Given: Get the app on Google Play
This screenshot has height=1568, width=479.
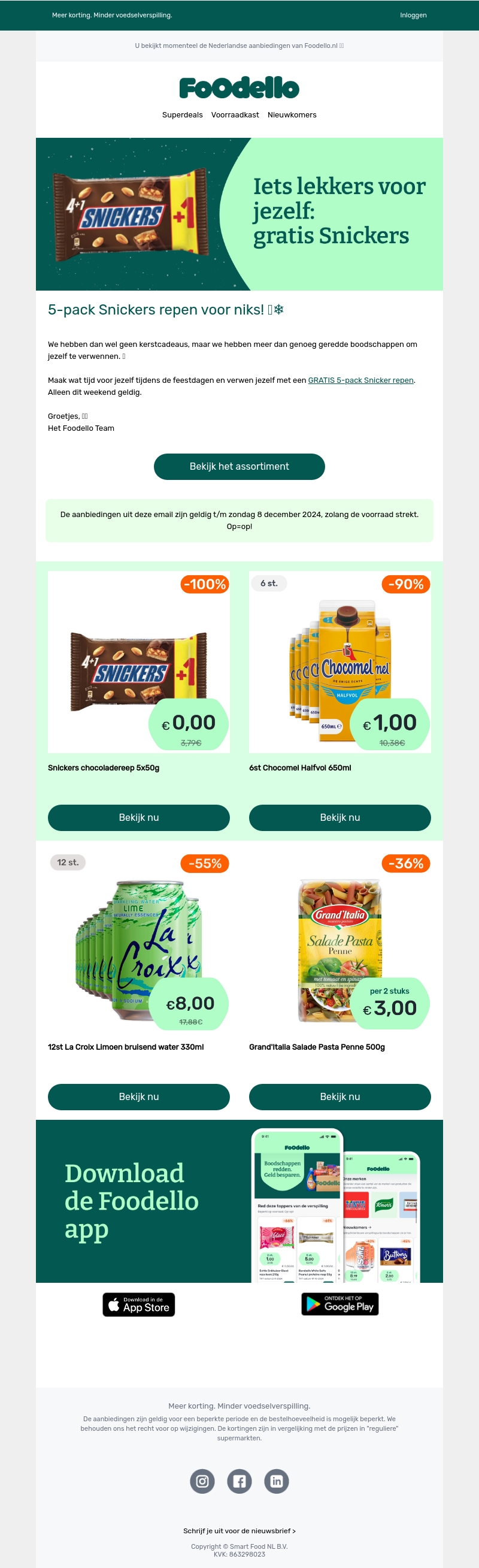Looking at the screenshot, I should coord(339,1304).
